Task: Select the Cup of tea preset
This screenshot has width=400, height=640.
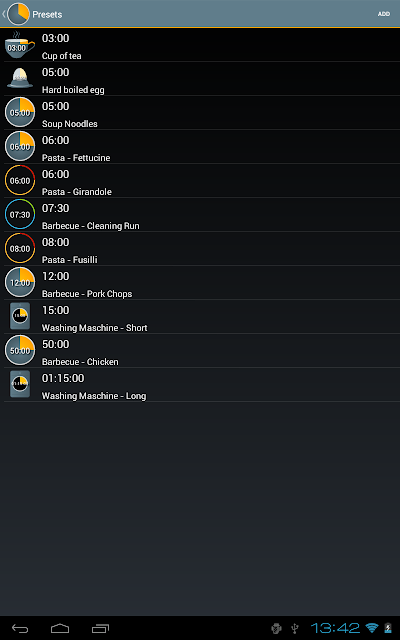Action: [x=200, y=45]
